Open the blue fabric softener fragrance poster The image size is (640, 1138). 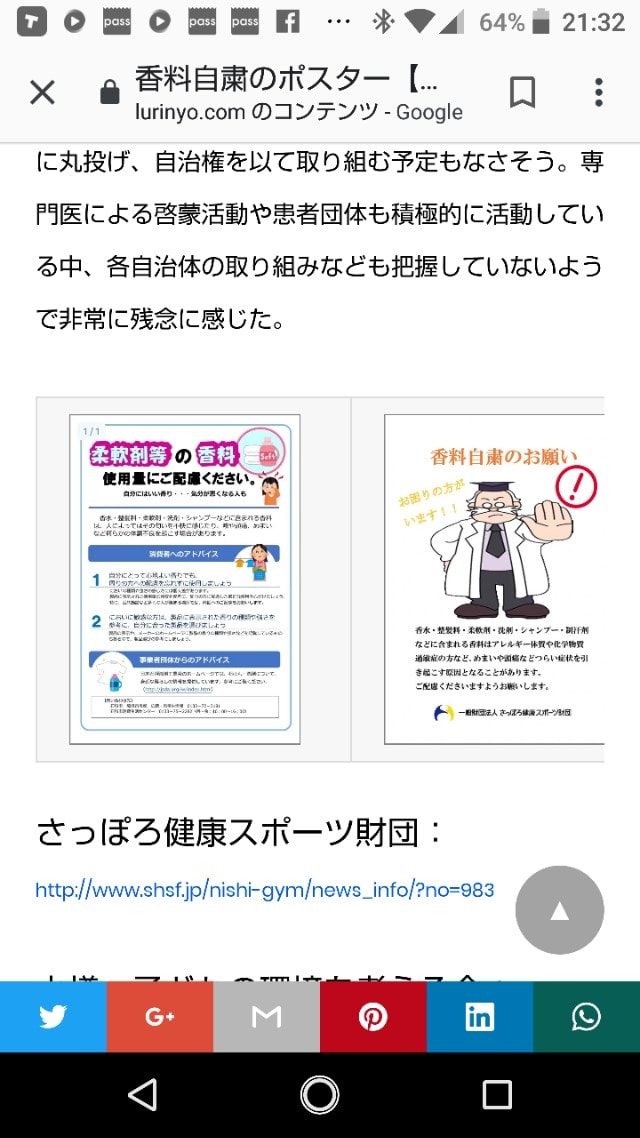pos(185,579)
